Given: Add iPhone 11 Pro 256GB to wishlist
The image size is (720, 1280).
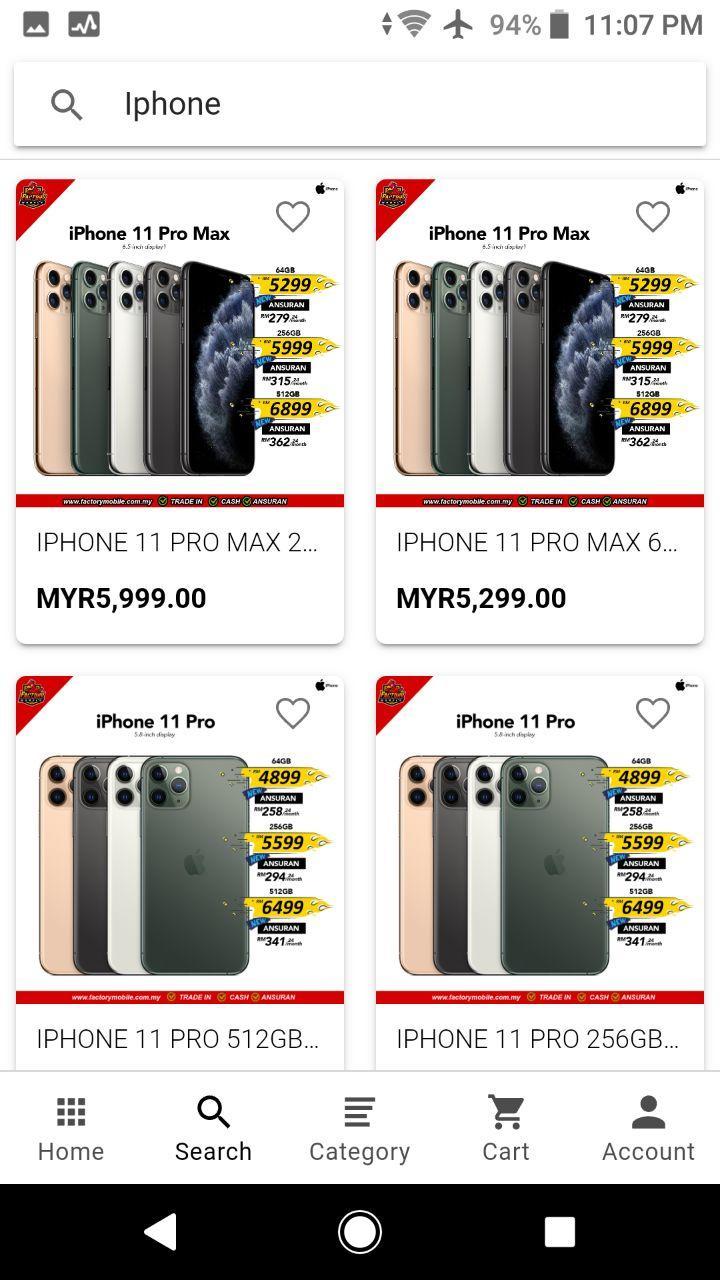Looking at the screenshot, I should 653,713.
